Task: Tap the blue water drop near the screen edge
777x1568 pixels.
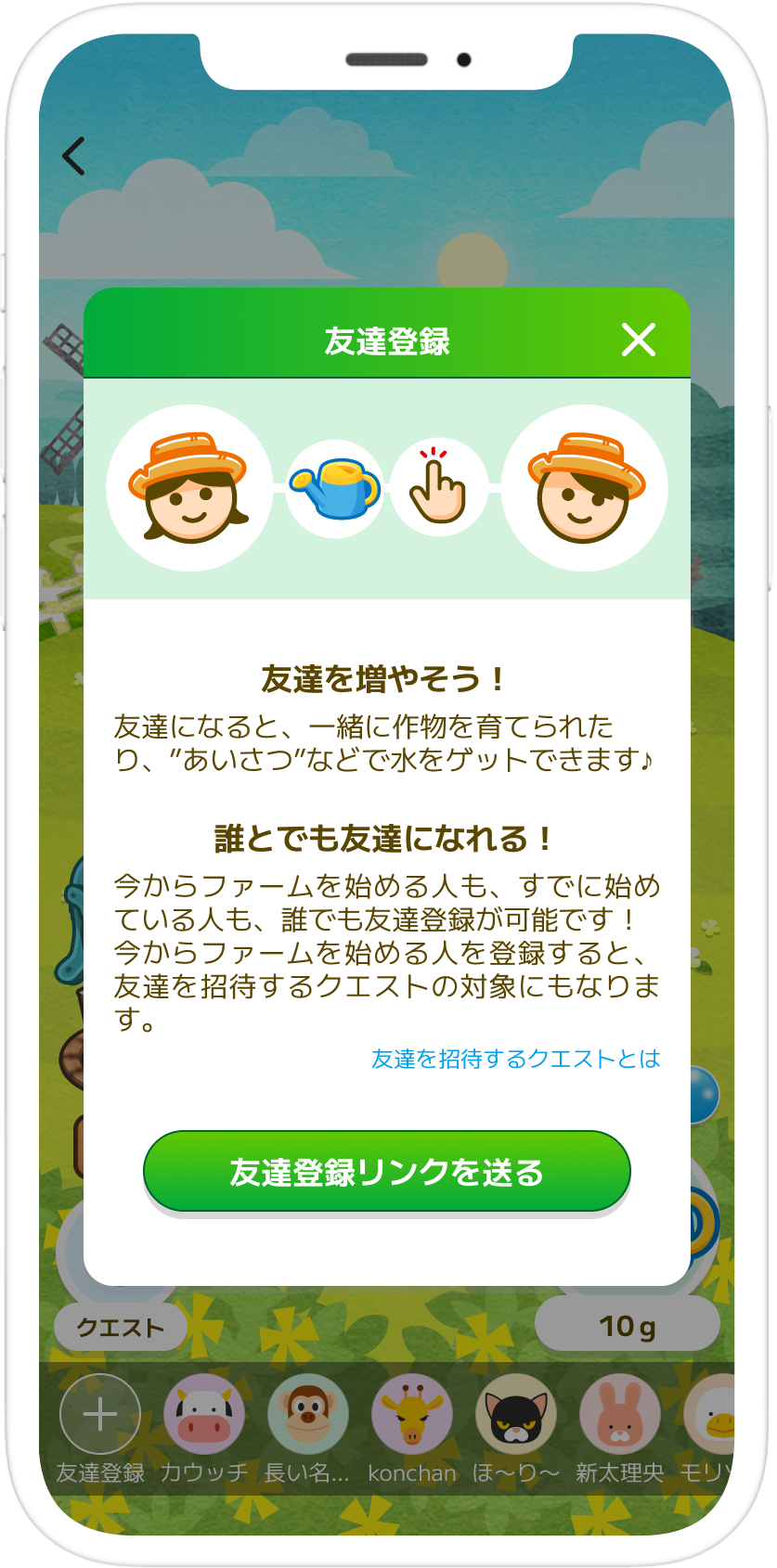Action: (706, 1094)
